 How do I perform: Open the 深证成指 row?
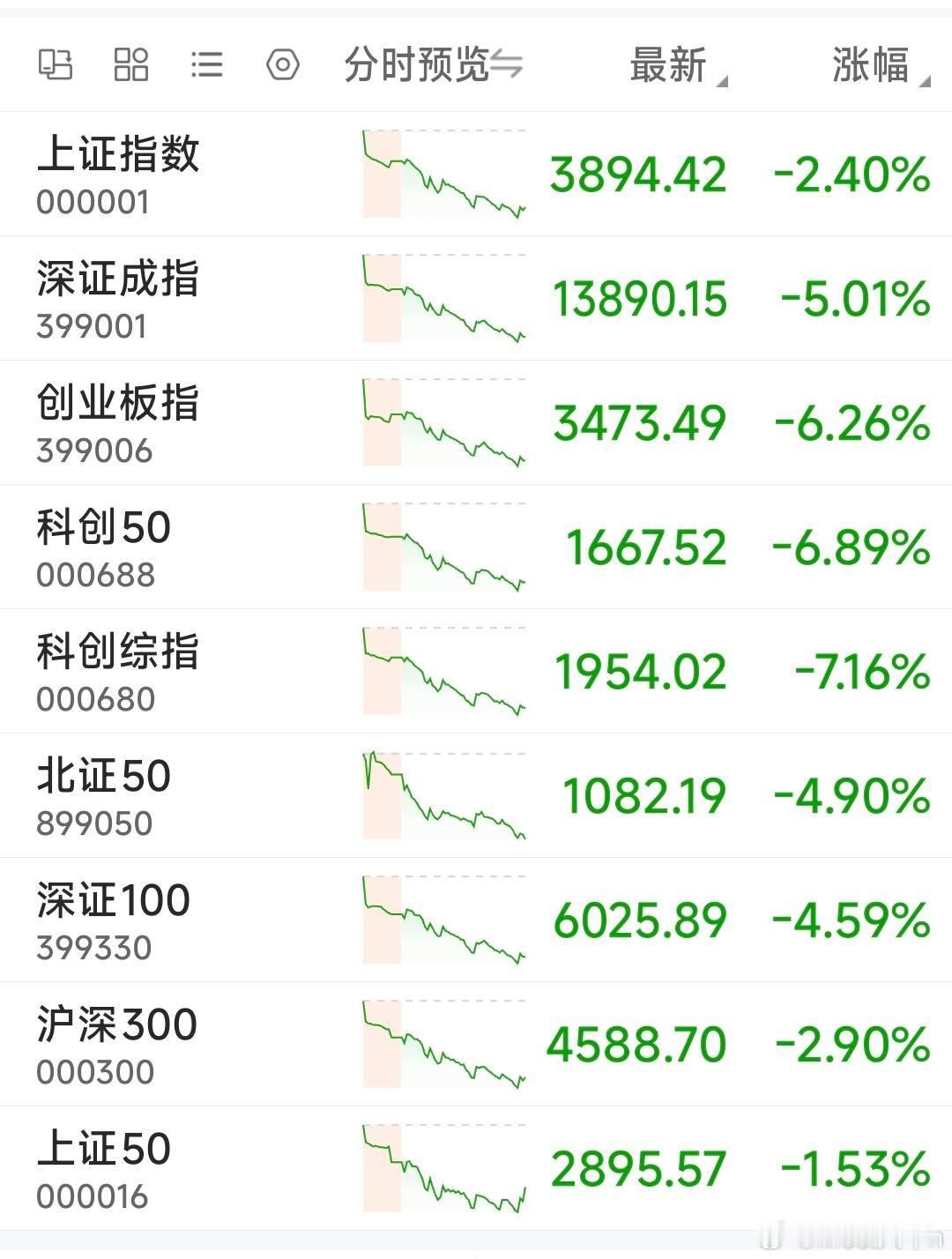point(476,298)
